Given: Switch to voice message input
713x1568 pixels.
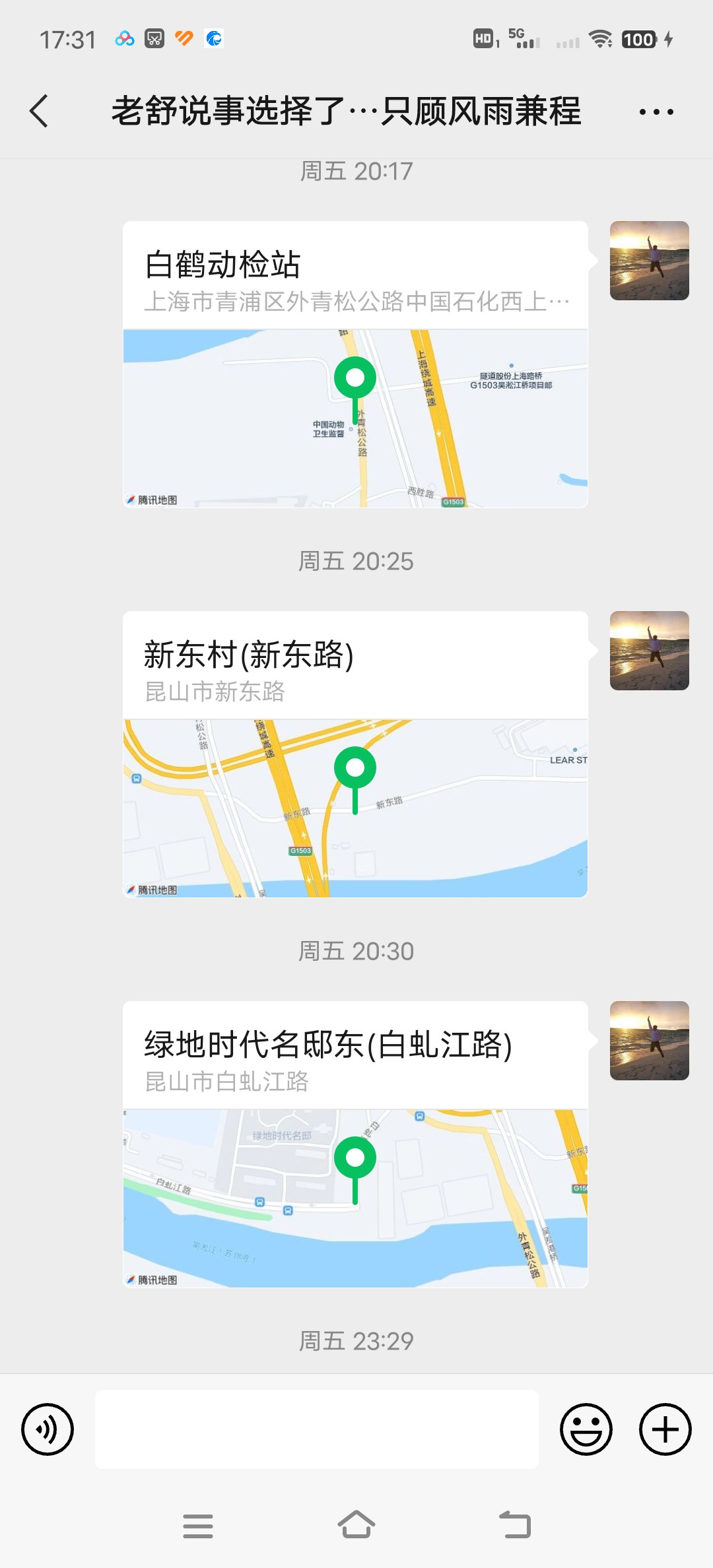Looking at the screenshot, I should 48,1429.
